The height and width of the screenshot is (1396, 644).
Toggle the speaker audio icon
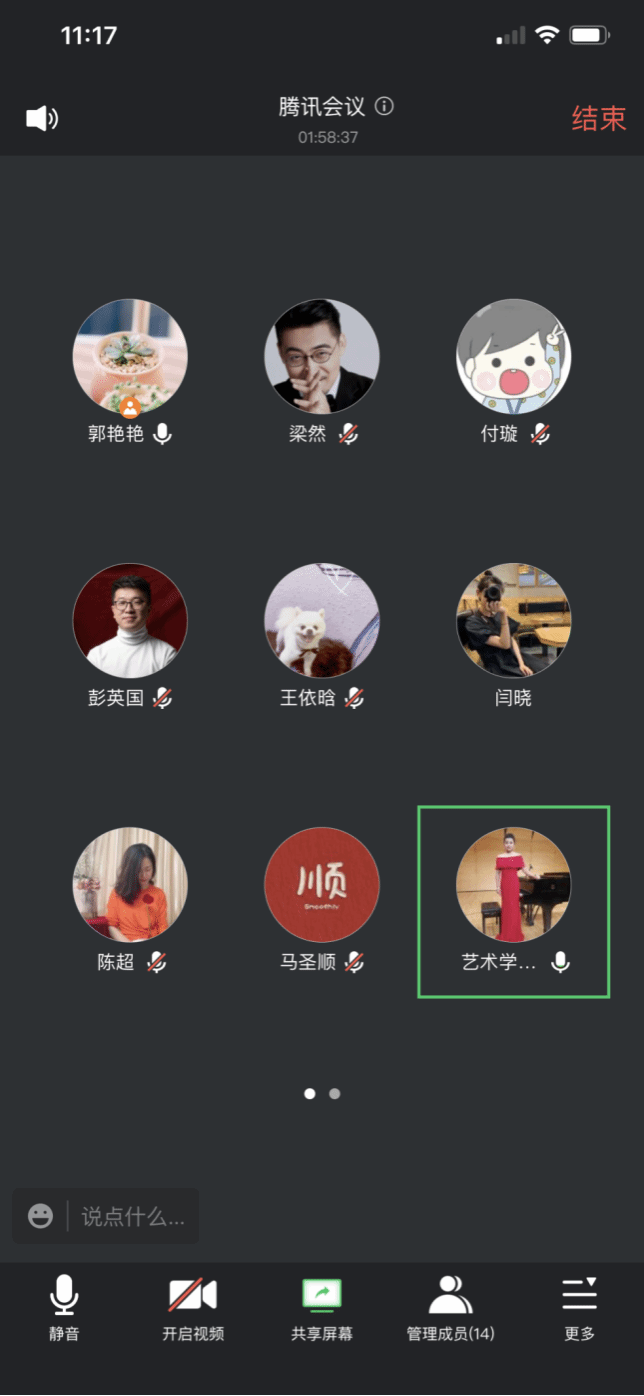42,119
